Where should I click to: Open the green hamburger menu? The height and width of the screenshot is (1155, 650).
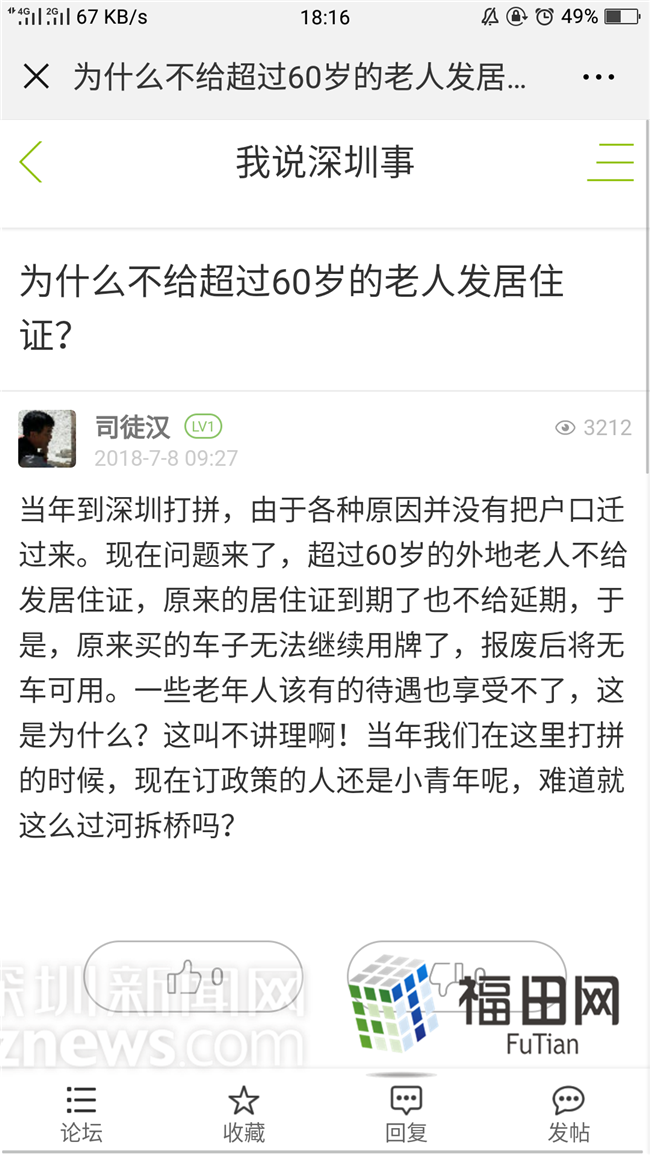[610, 161]
